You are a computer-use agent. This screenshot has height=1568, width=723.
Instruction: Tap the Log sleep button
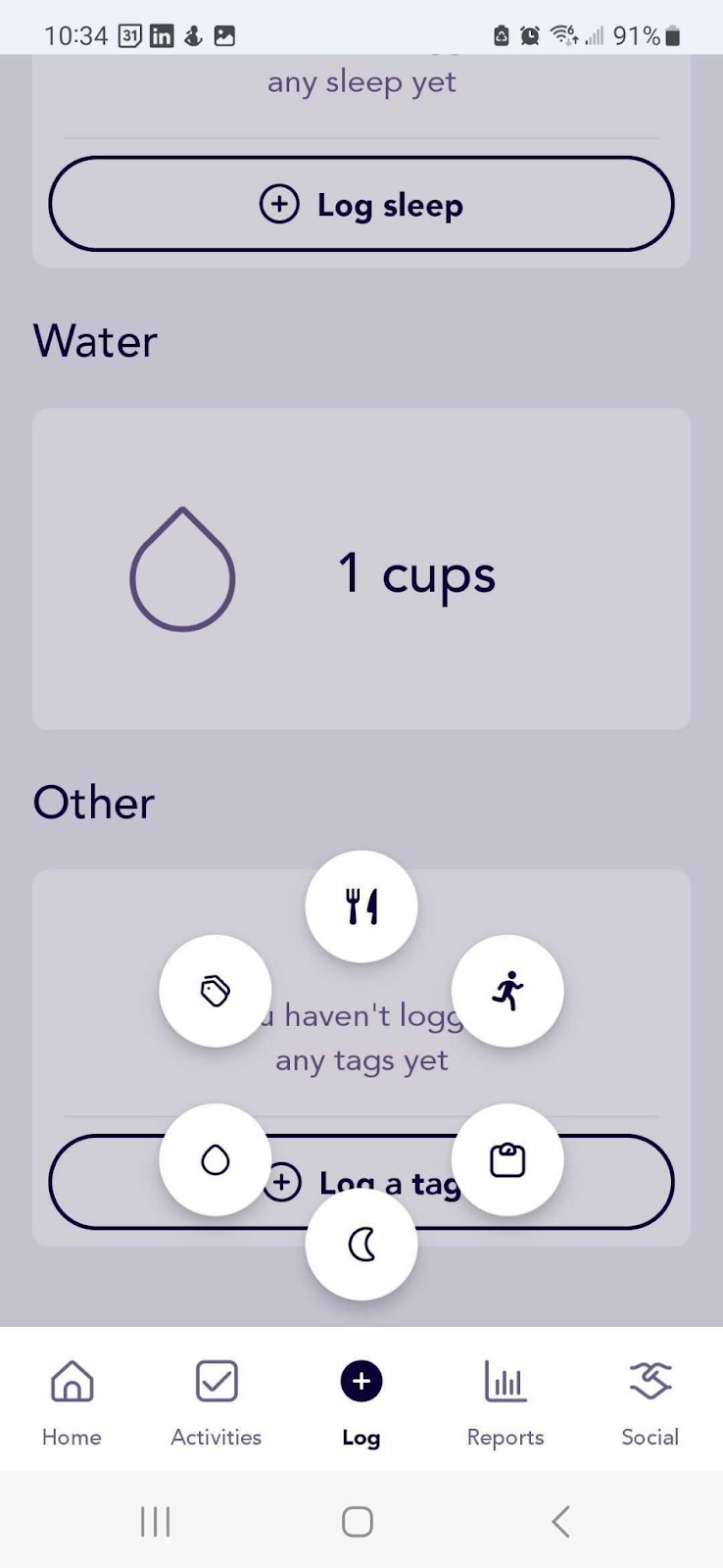click(x=361, y=205)
